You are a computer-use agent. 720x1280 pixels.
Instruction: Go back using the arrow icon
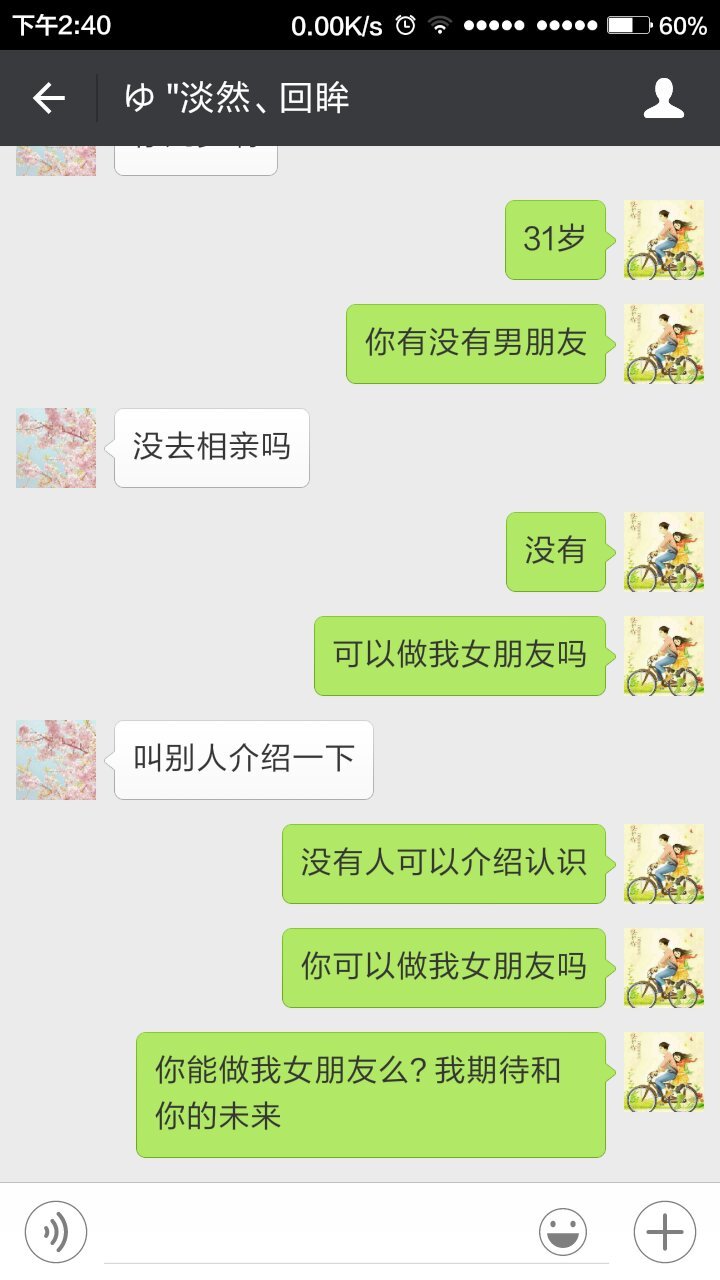coord(48,98)
